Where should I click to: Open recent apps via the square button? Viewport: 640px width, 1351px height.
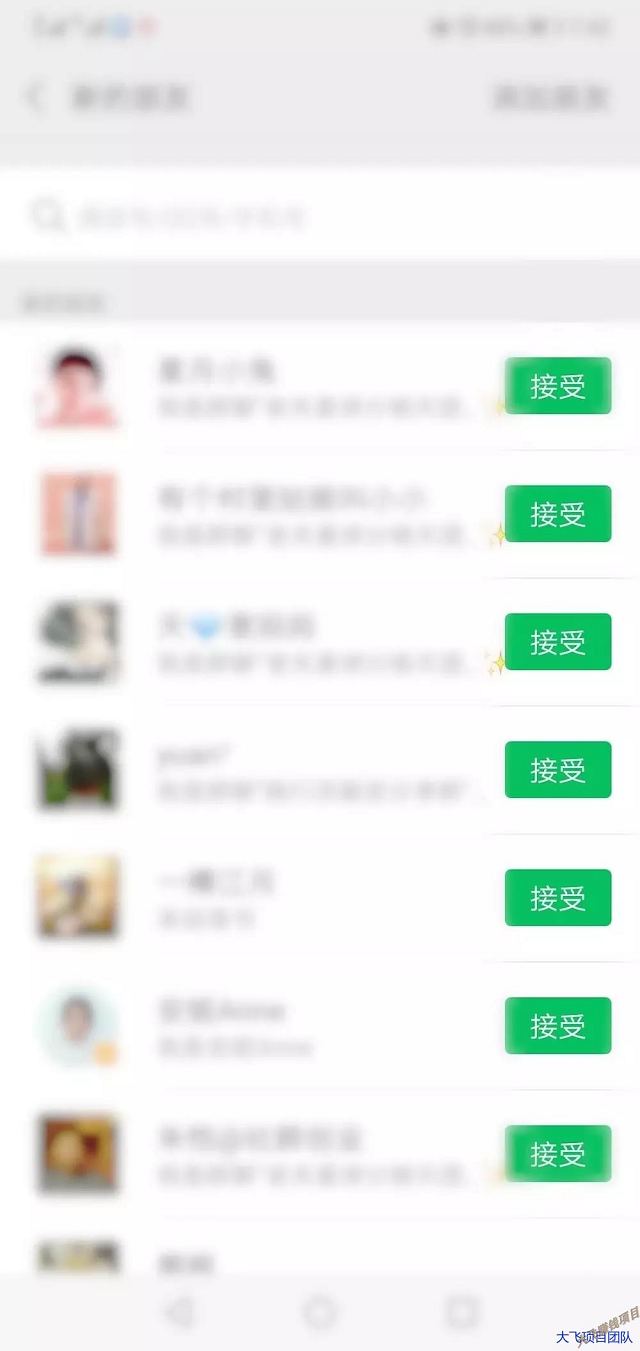pos(462,1312)
